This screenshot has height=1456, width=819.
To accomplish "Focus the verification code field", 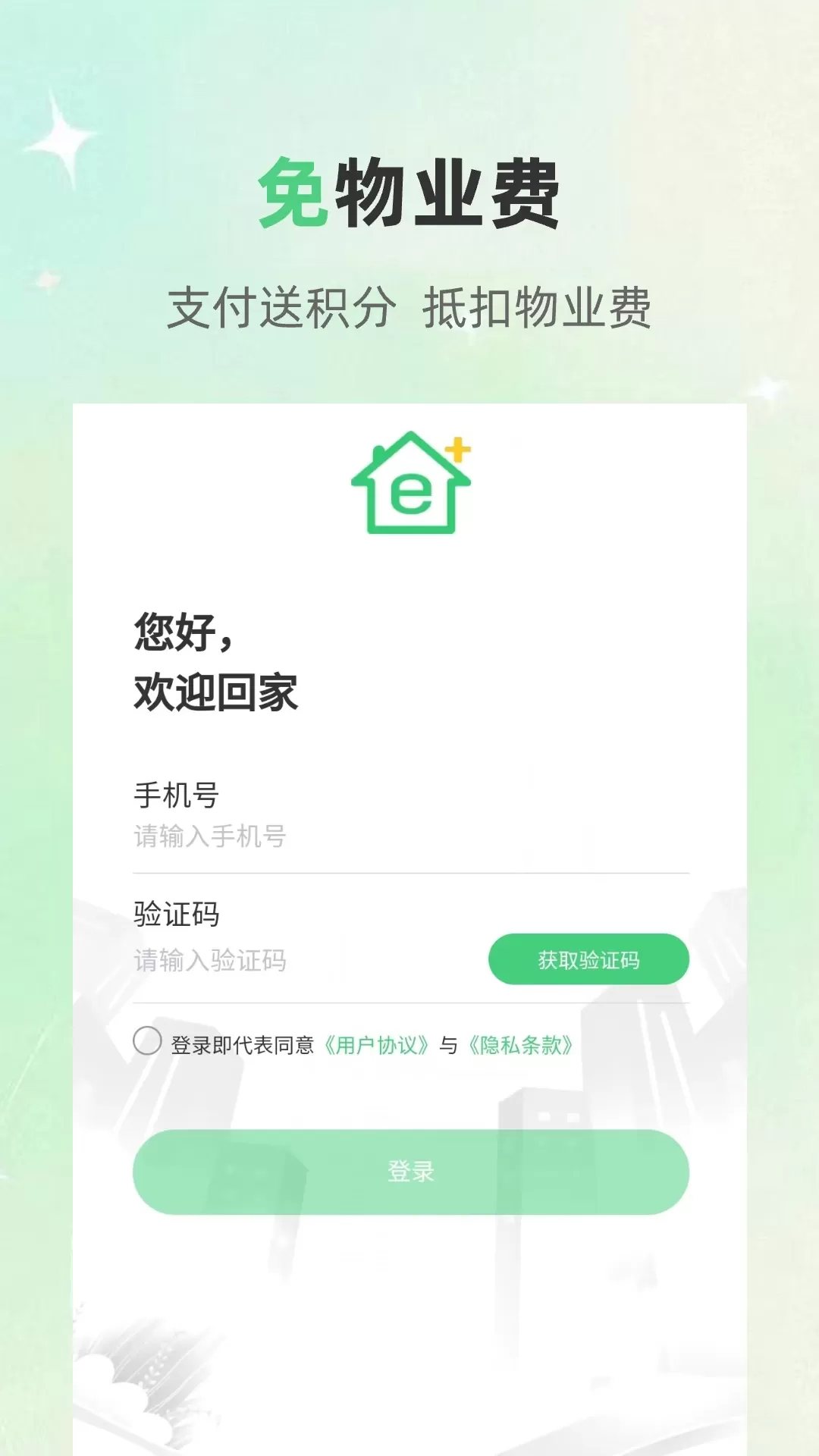I will point(303,961).
